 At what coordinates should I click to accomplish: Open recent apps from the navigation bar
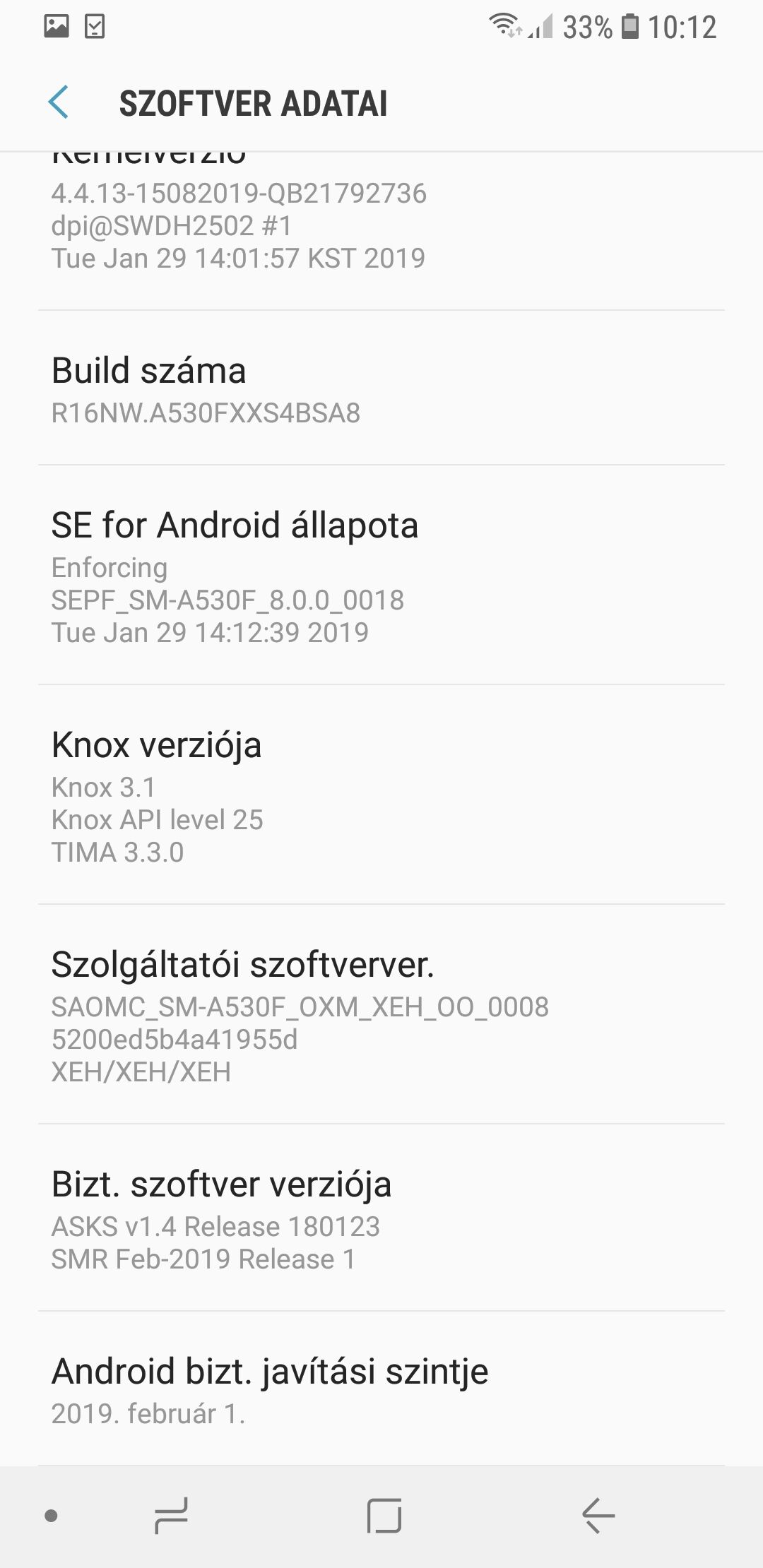pyautogui.click(x=171, y=1516)
